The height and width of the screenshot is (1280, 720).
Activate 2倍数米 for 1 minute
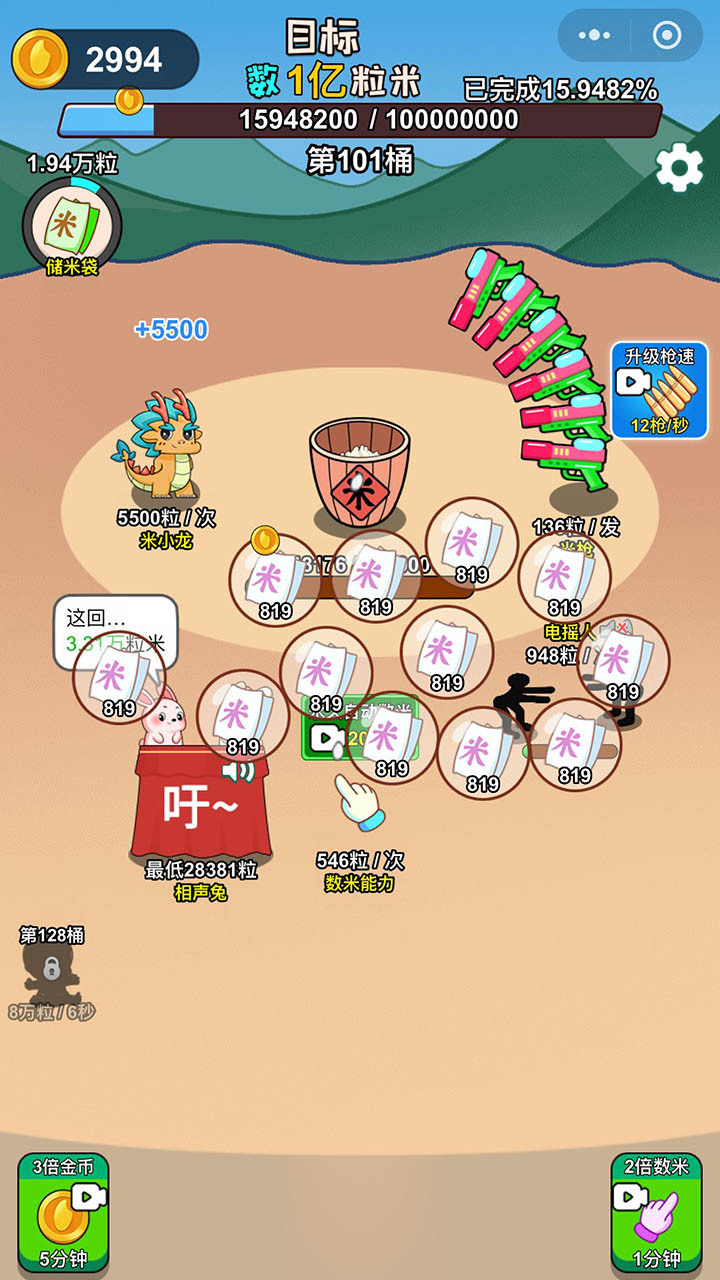(656, 1211)
